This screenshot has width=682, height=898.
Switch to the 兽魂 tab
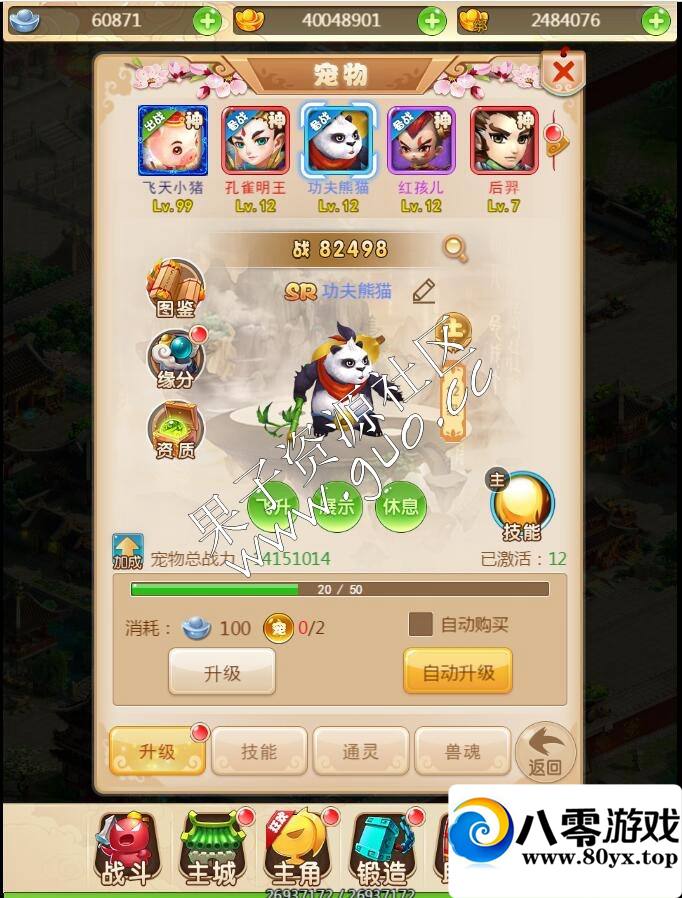[461, 751]
